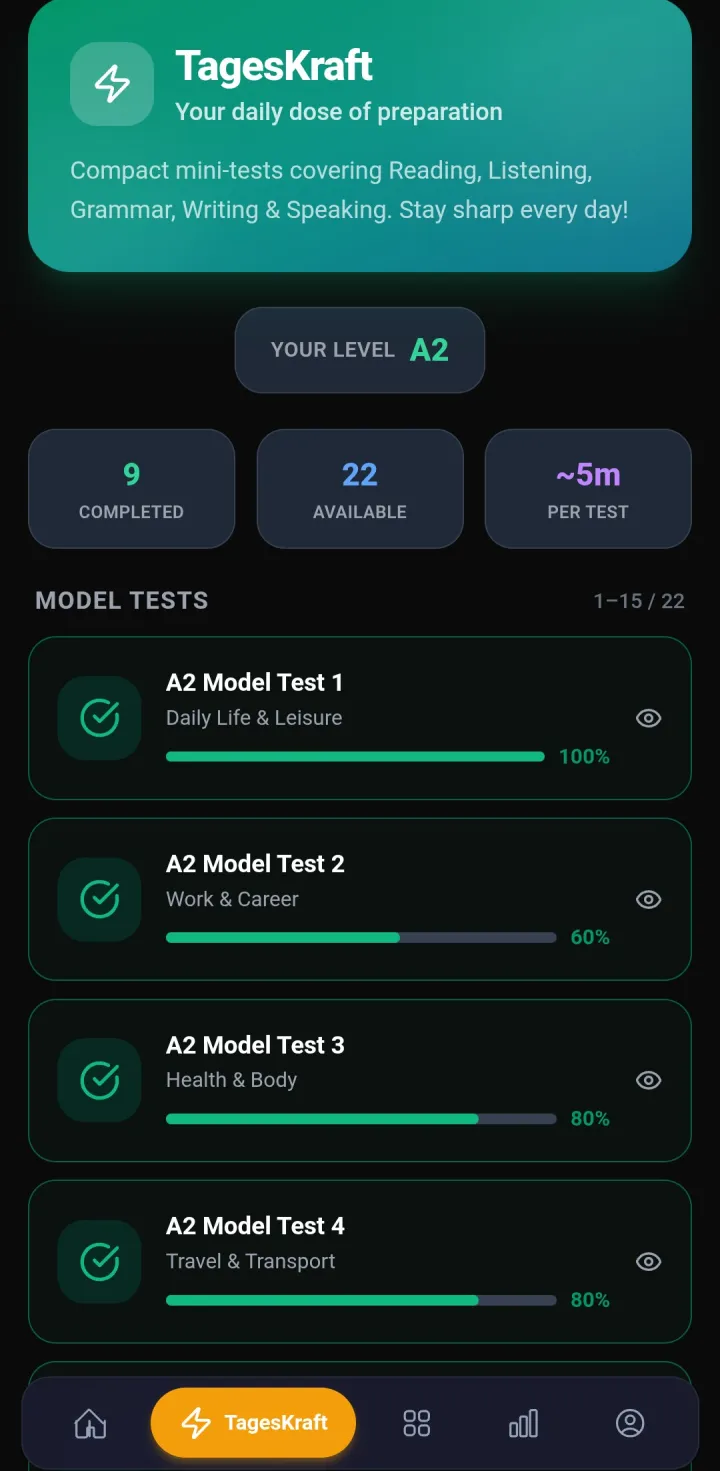
Task: Open A2 Model Test 4 Travel & Transport
Action: pyautogui.click(x=360, y=1261)
